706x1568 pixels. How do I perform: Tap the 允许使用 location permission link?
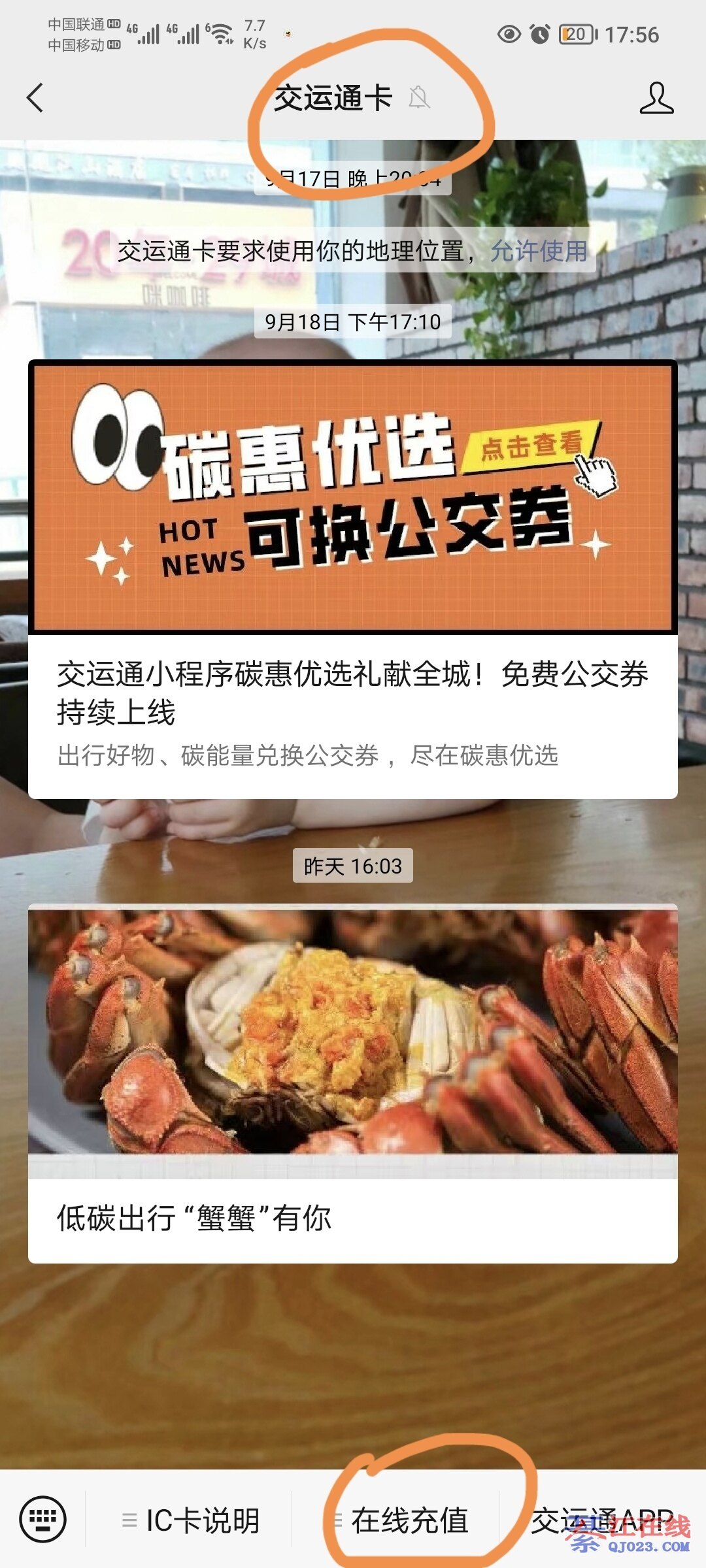(539, 251)
